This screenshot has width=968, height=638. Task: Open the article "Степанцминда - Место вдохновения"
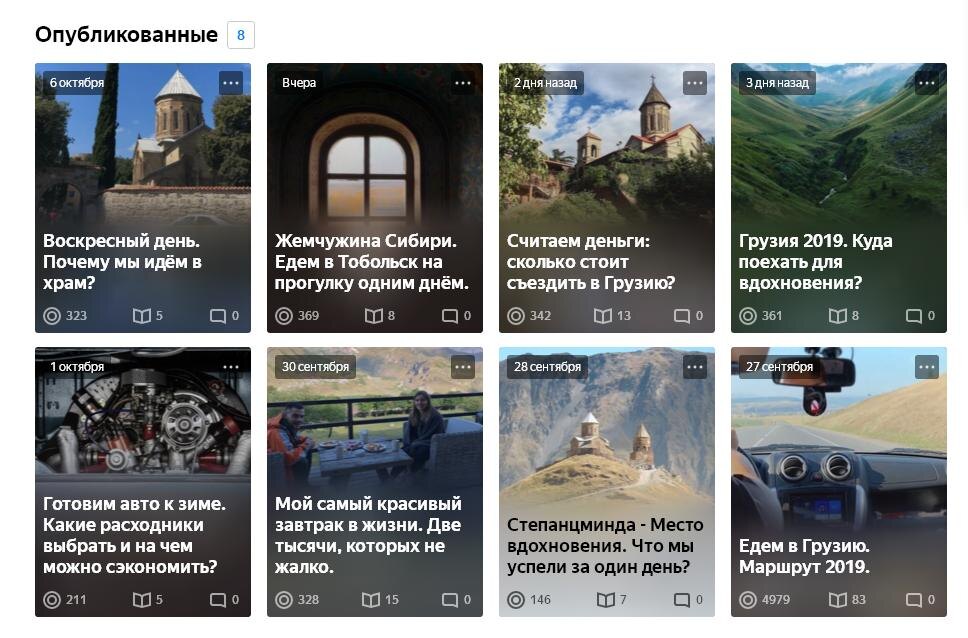605,545
